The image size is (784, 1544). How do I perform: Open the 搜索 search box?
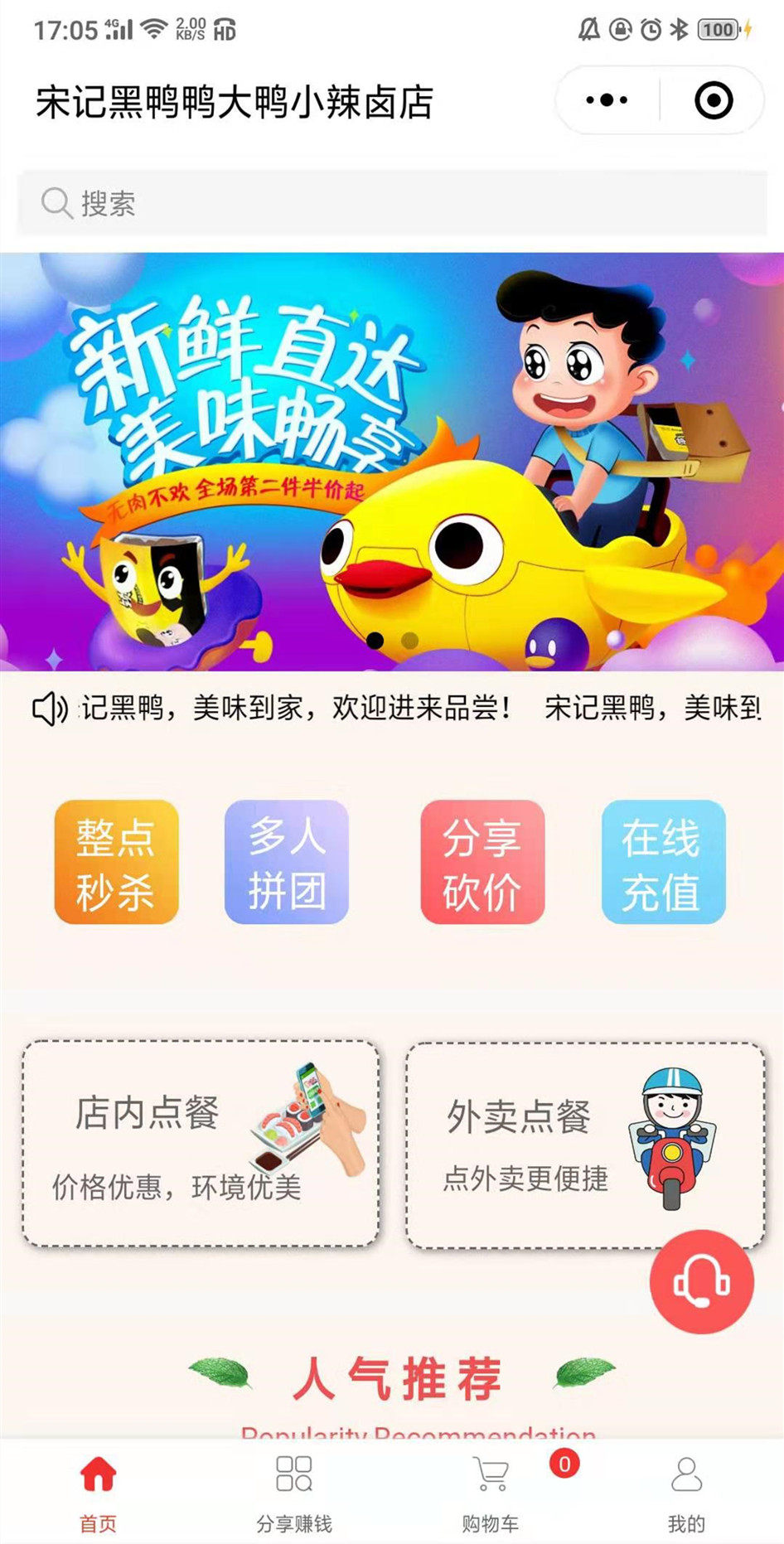pyautogui.click(x=392, y=203)
